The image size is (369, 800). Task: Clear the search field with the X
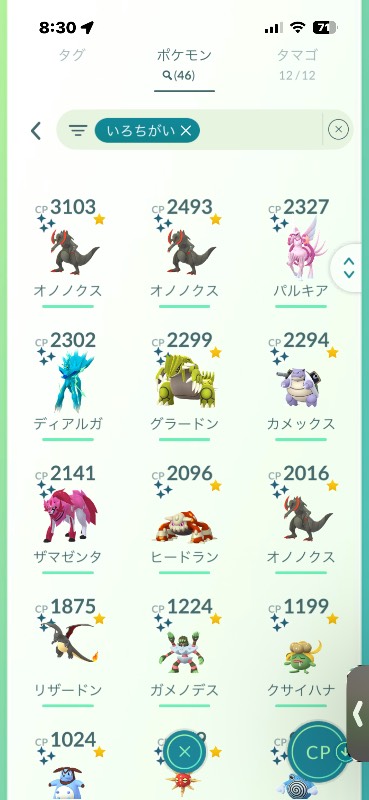tap(338, 130)
